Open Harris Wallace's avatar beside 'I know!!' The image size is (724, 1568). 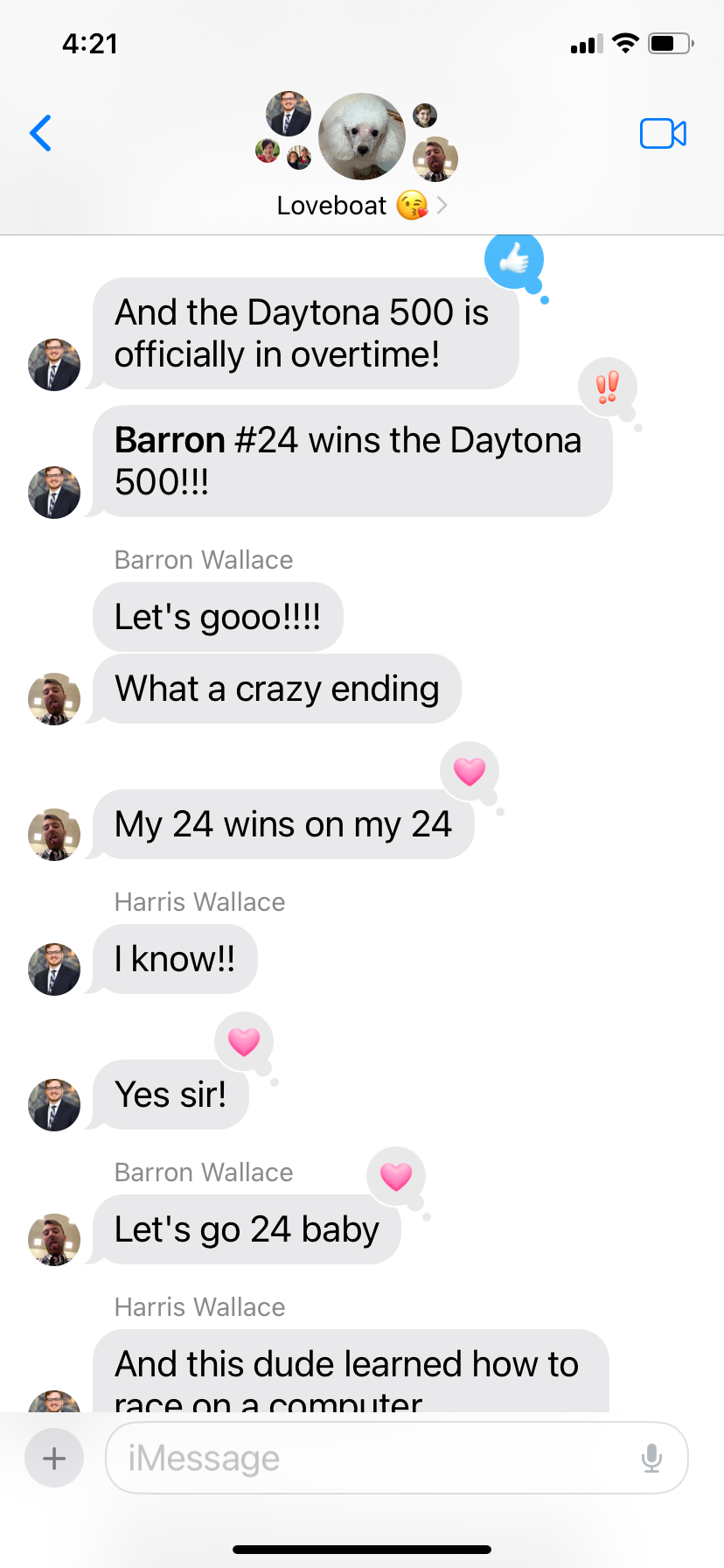click(54, 969)
